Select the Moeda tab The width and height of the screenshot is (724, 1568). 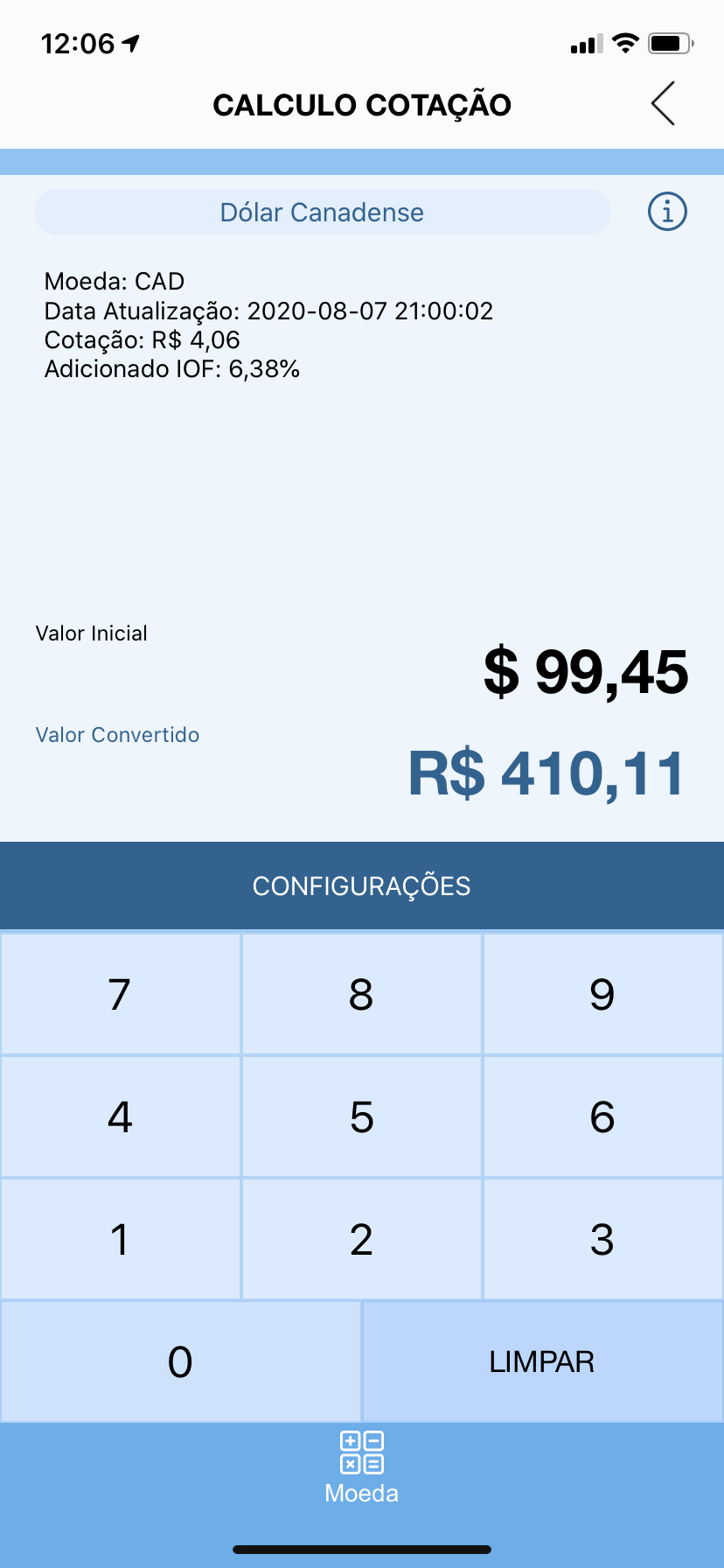tap(362, 1468)
